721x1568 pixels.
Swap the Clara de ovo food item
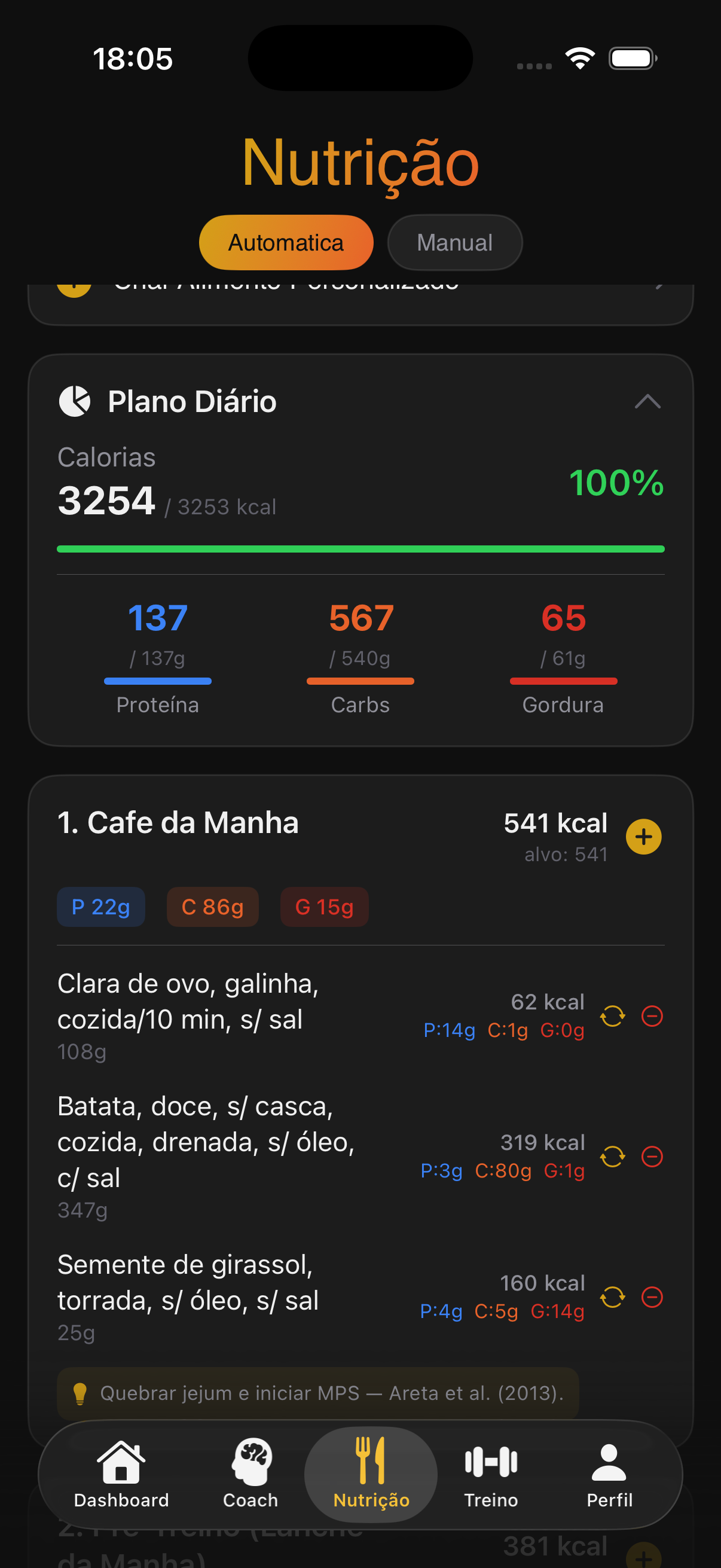[x=613, y=1015]
